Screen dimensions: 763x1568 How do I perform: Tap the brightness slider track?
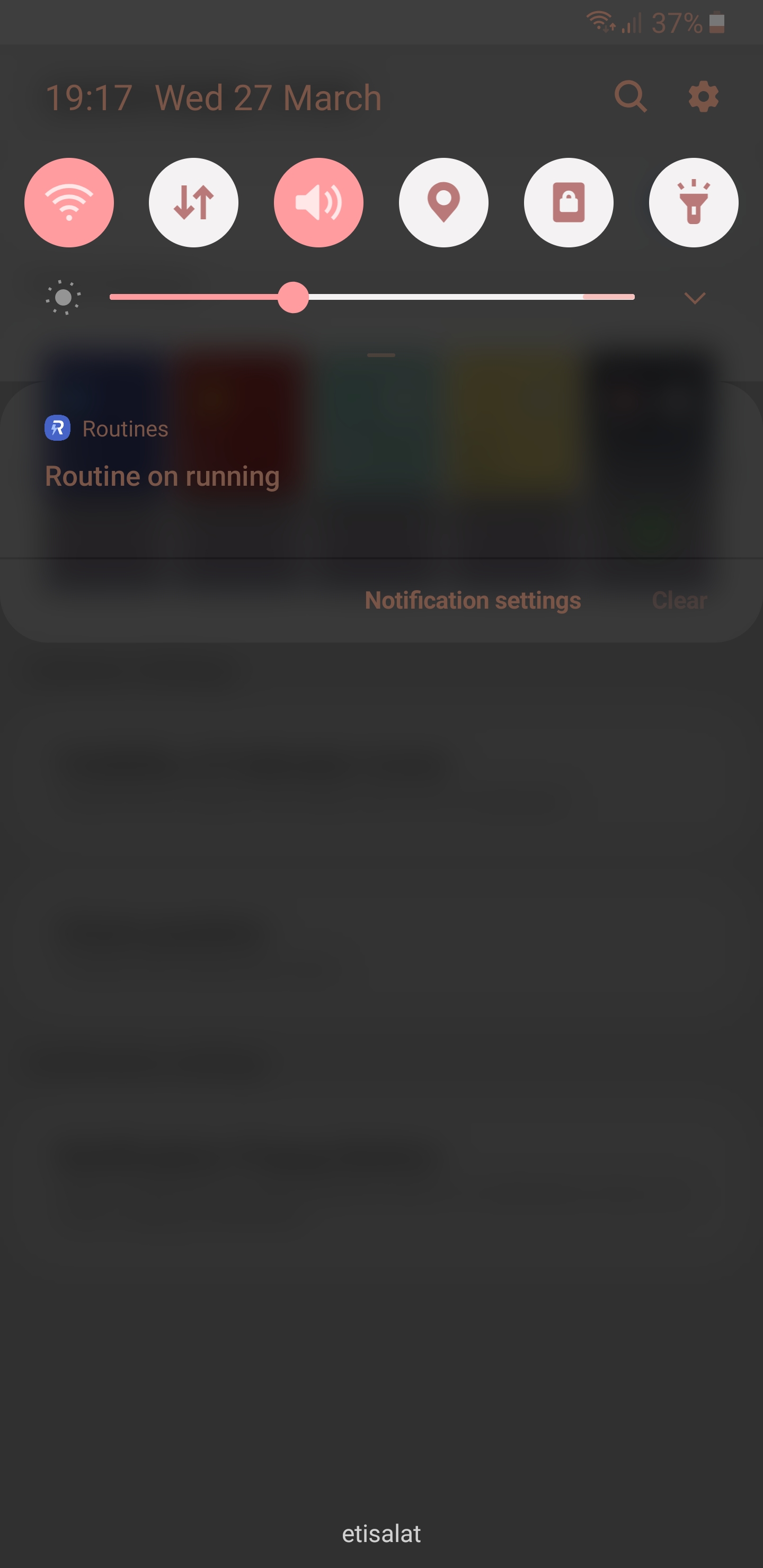point(372,297)
